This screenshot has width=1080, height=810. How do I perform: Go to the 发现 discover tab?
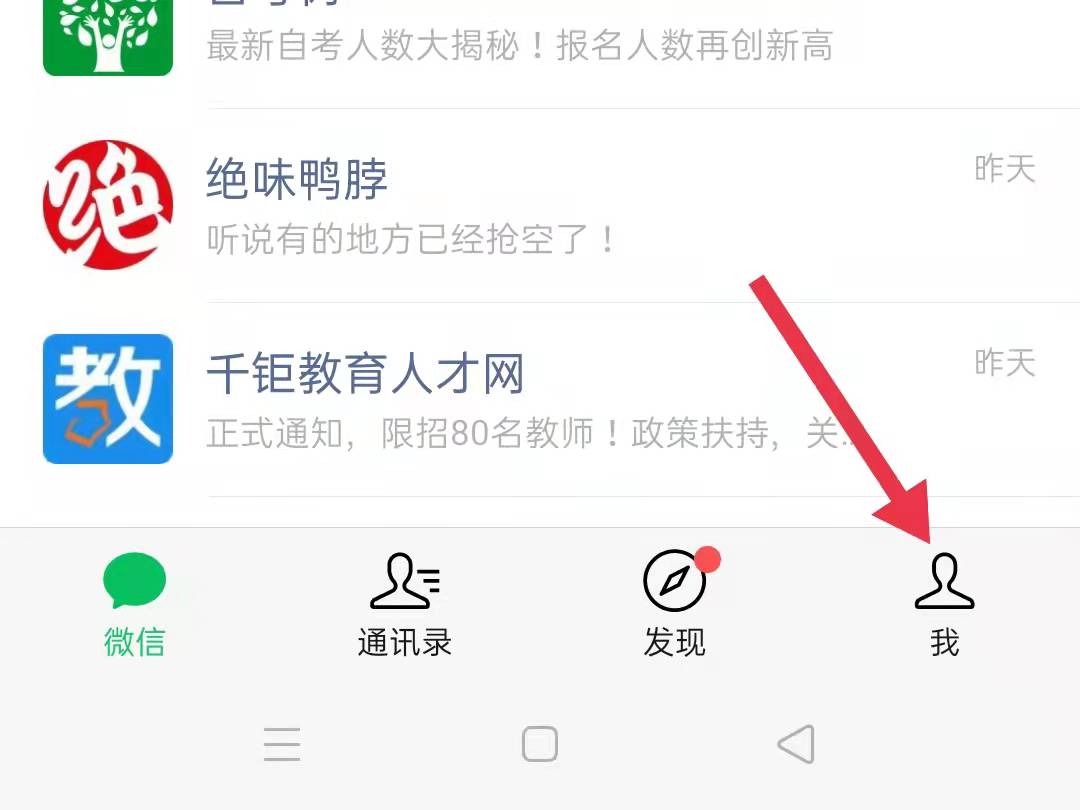point(675,605)
